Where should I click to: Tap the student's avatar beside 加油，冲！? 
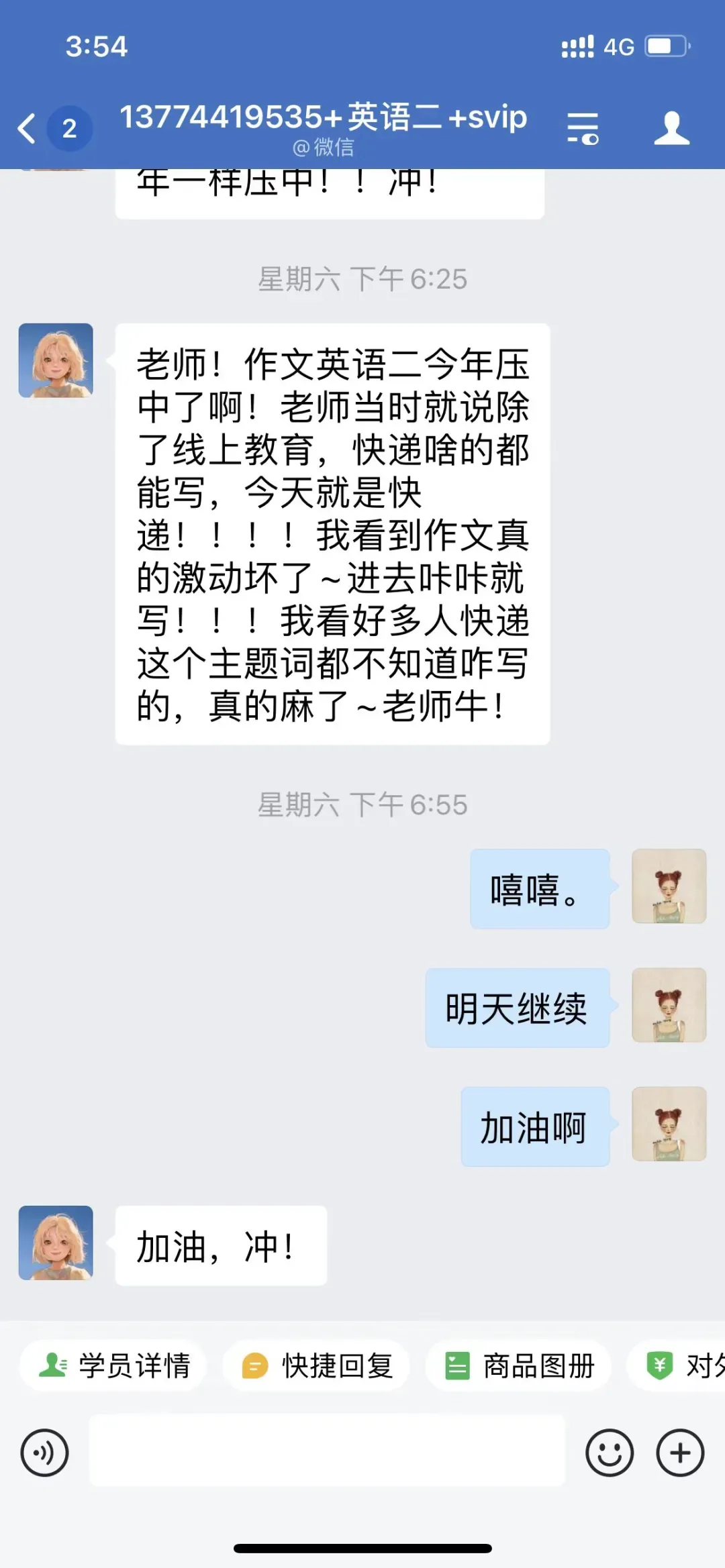56,1243
